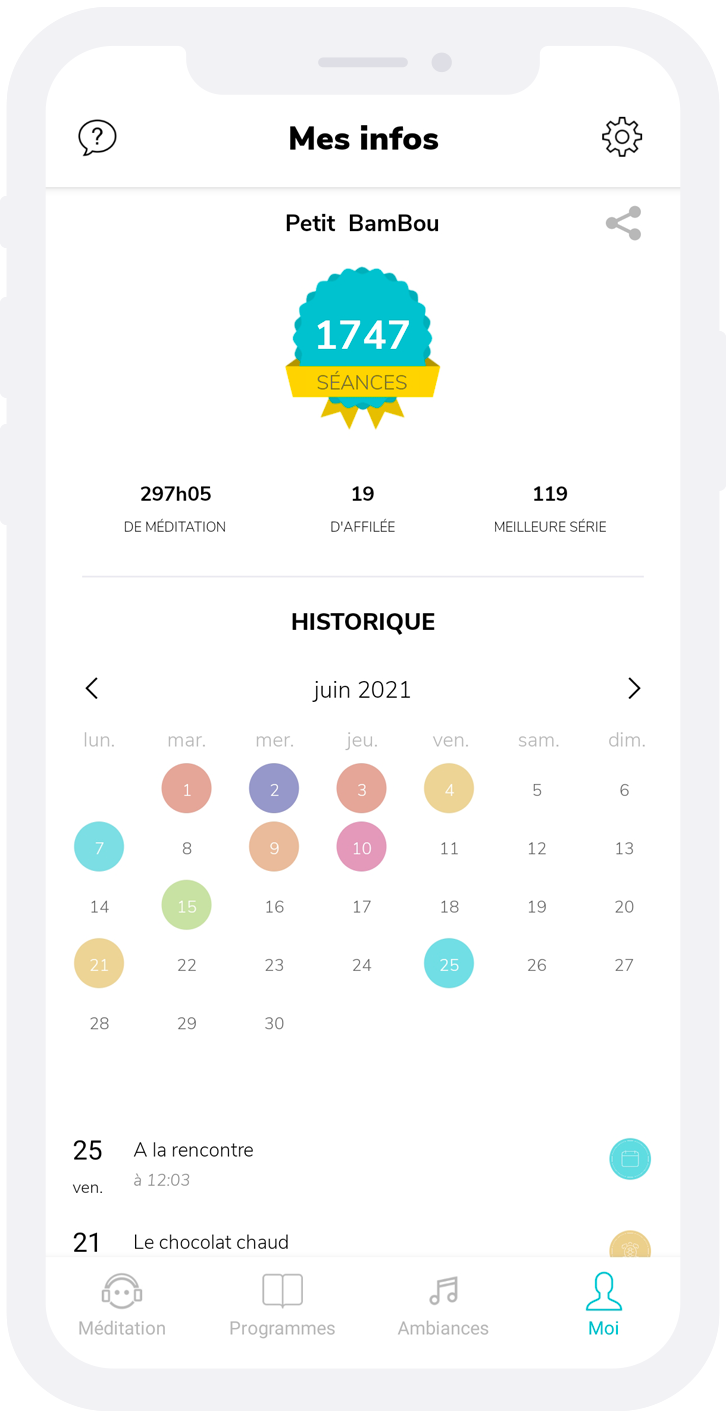Switch to the Méditation tab
The image size is (726, 1419).
(x=122, y=1305)
